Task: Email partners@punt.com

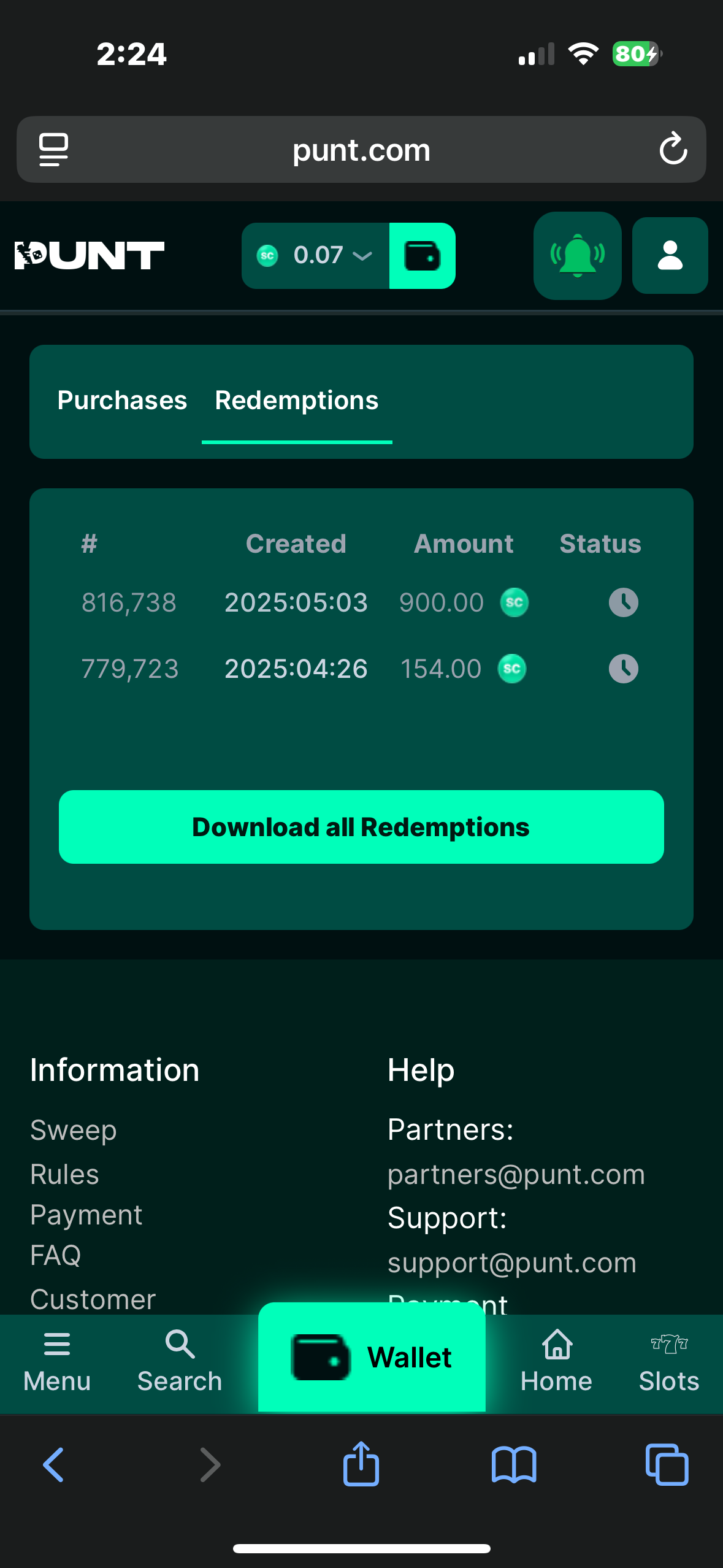Action: click(x=516, y=1174)
